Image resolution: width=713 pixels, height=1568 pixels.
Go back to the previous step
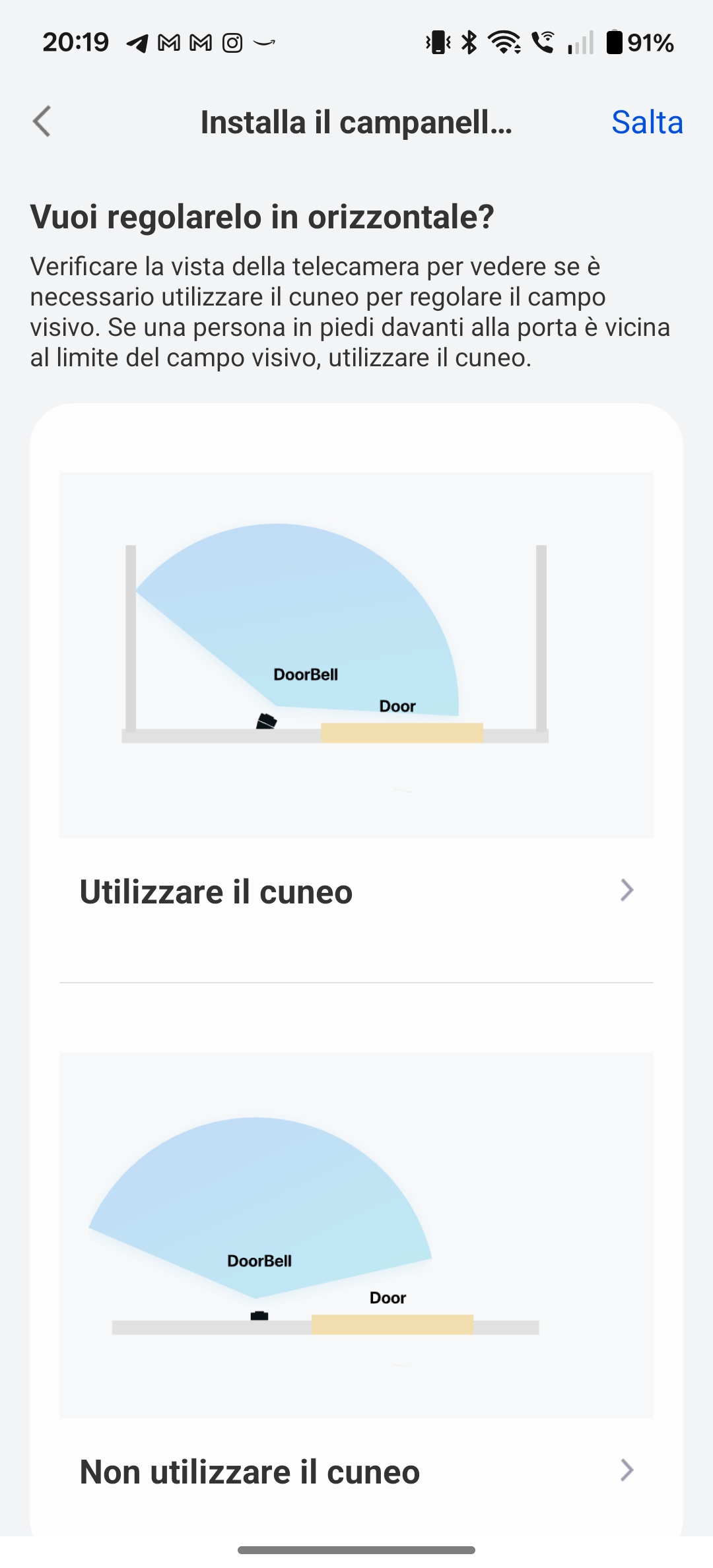pos(42,121)
